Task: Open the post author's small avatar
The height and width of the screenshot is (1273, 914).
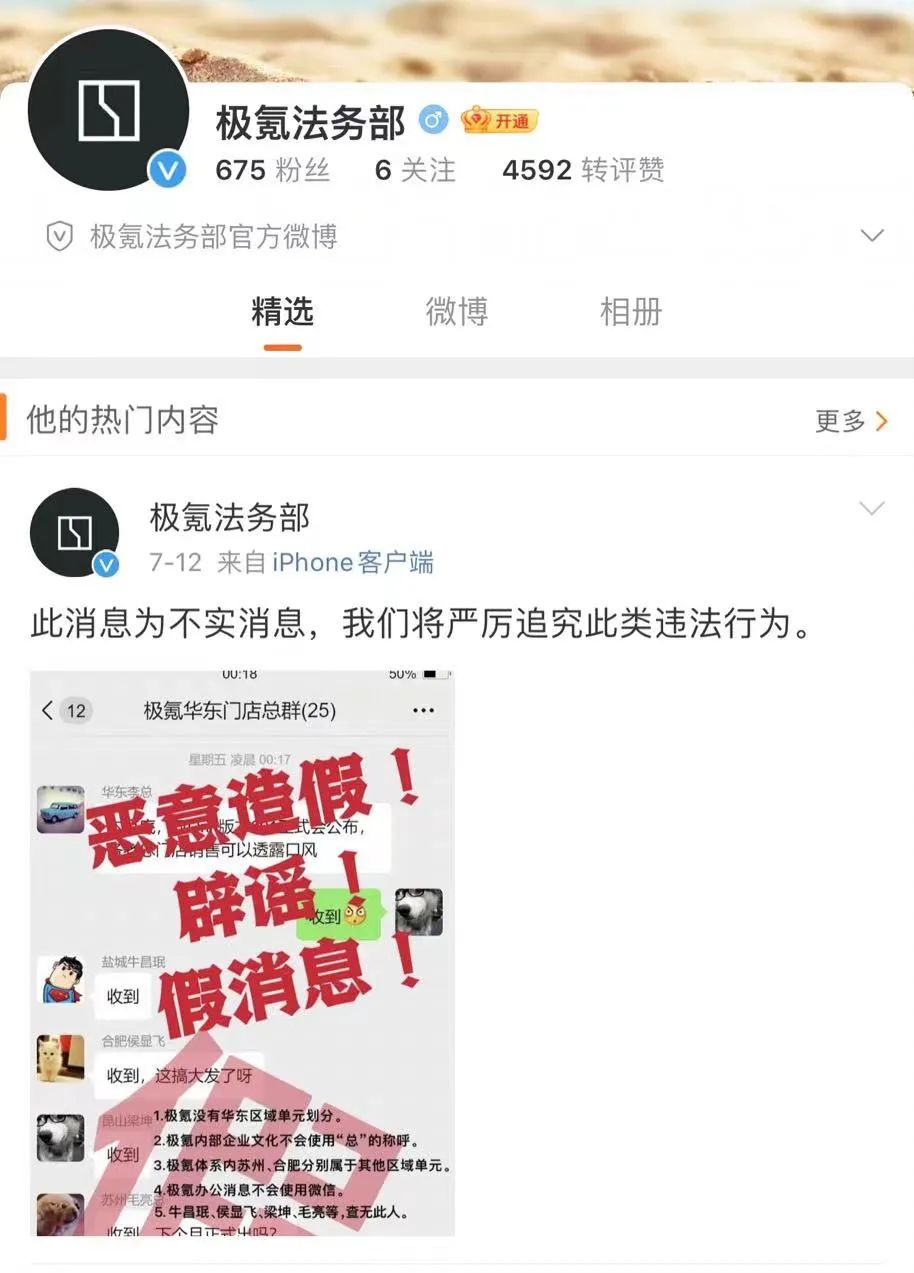Action: (75, 533)
